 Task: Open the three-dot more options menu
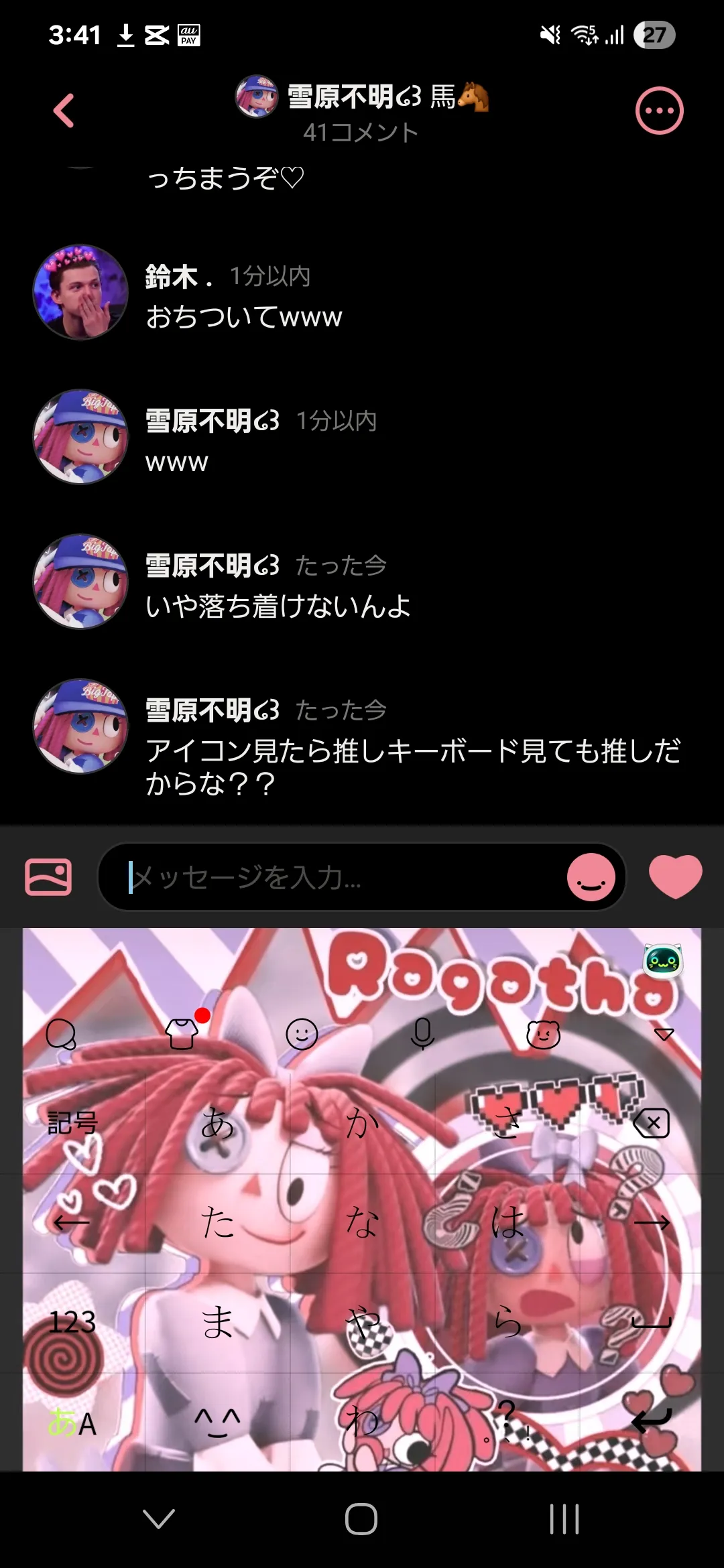[659, 111]
